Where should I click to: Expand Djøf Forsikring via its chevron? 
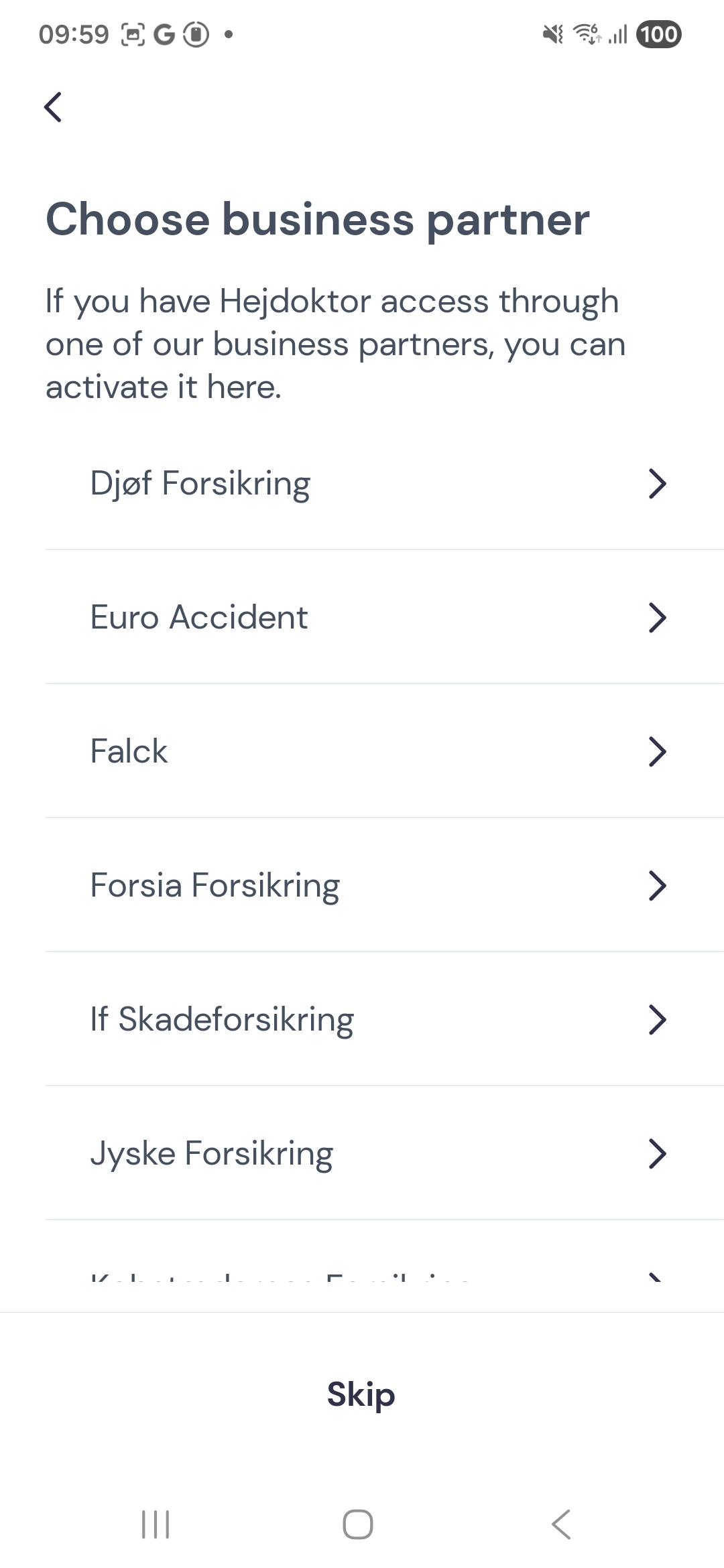pos(658,484)
